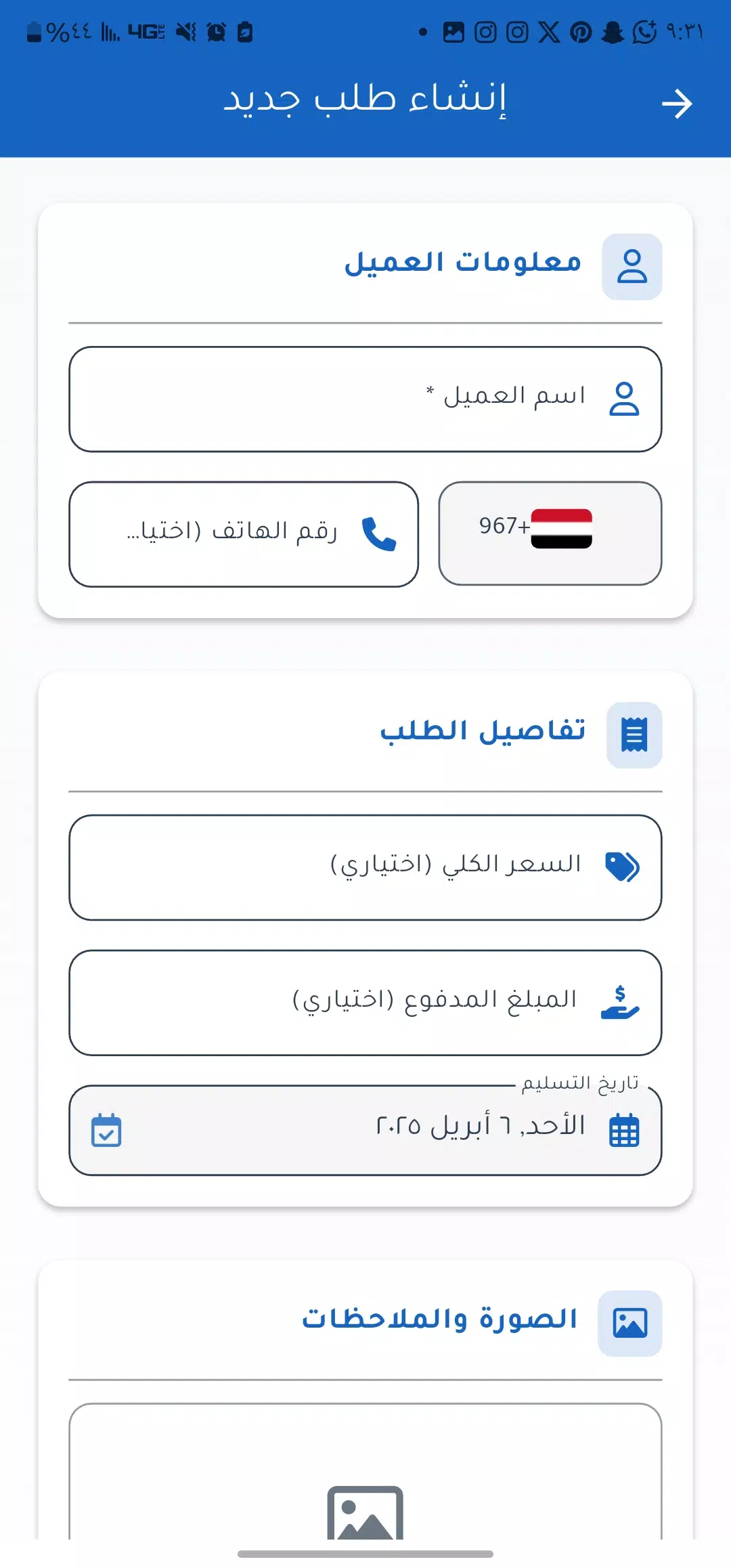Open the delivery date picker
Image resolution: width=731 pixels, height=1568 pixels.
pos(365,1130)
